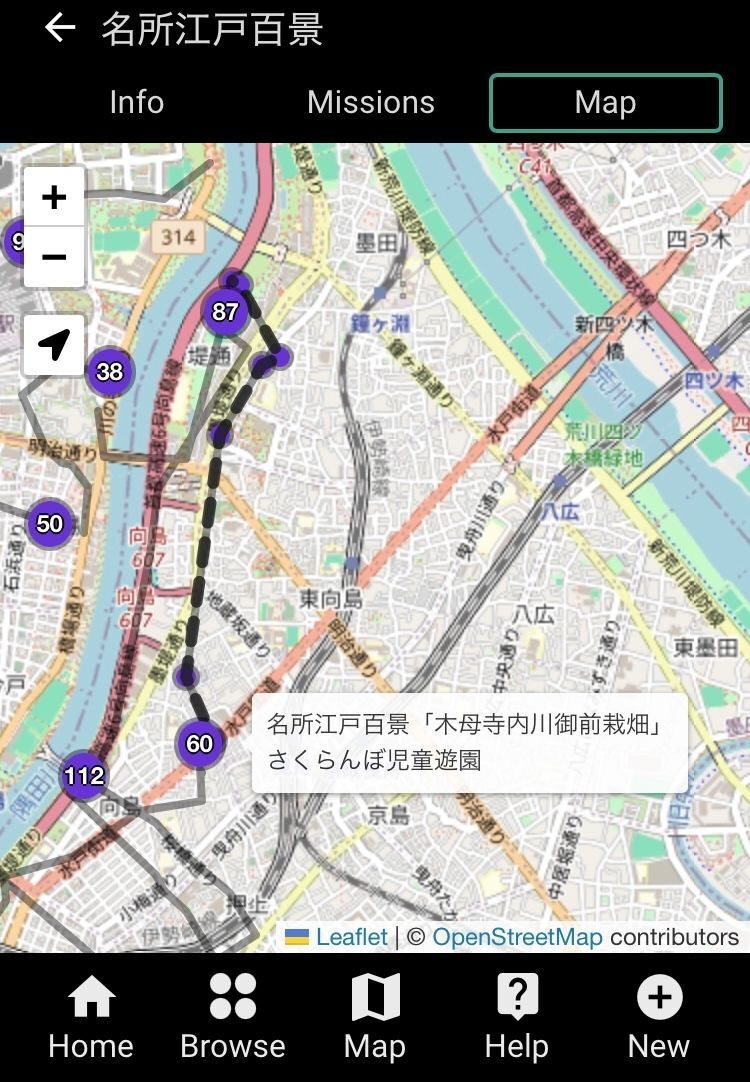This screenshot has width=750, height=1082.
Task: Switch to the Missions tab
Action: [370, 102]
